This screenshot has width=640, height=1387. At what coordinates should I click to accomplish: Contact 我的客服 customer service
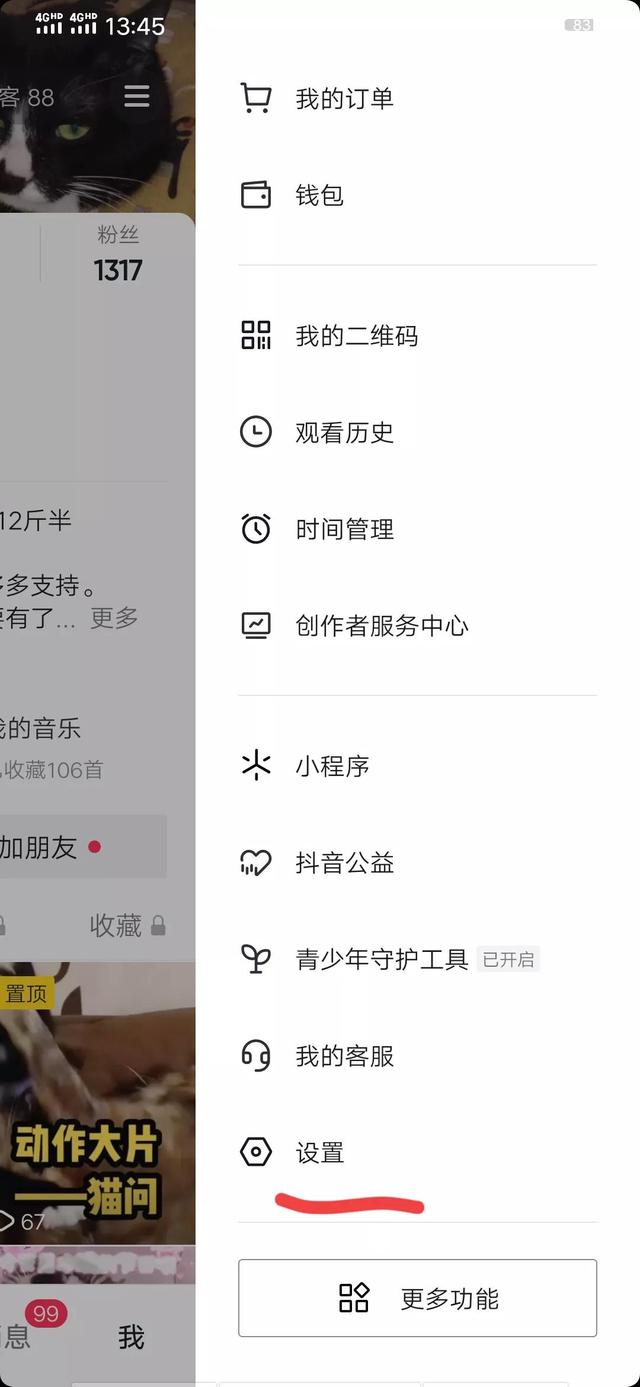tap(344, 1056)
